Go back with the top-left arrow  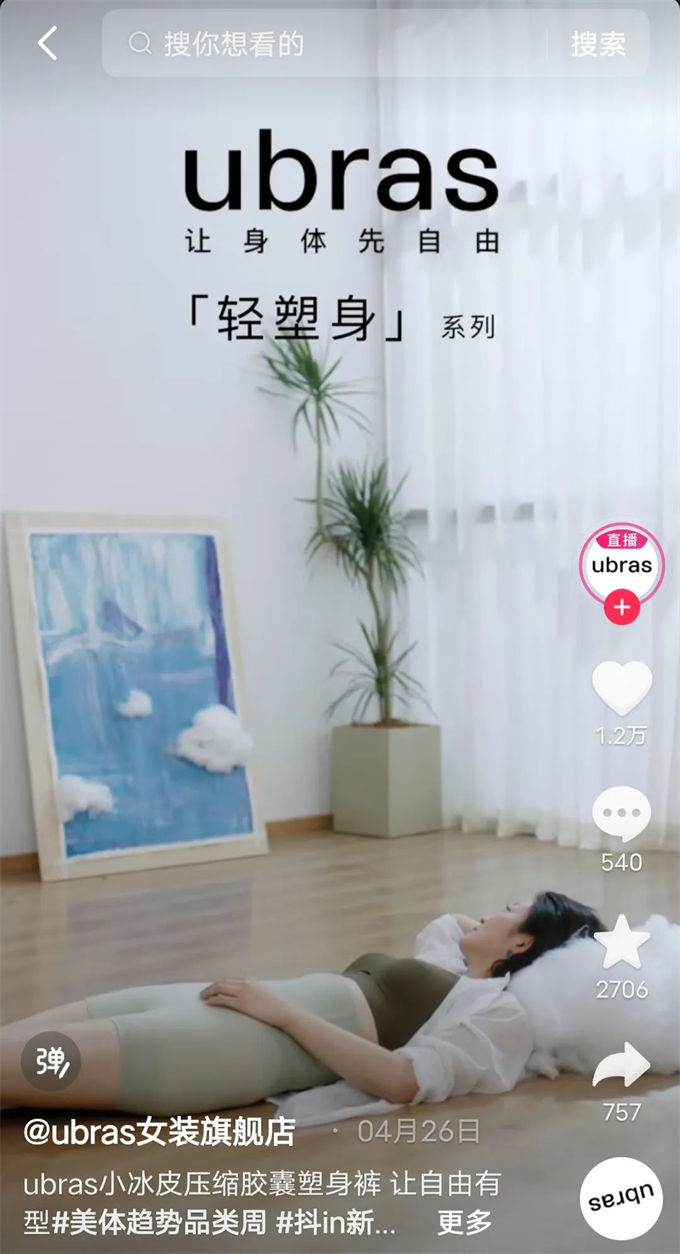(47, 43)
